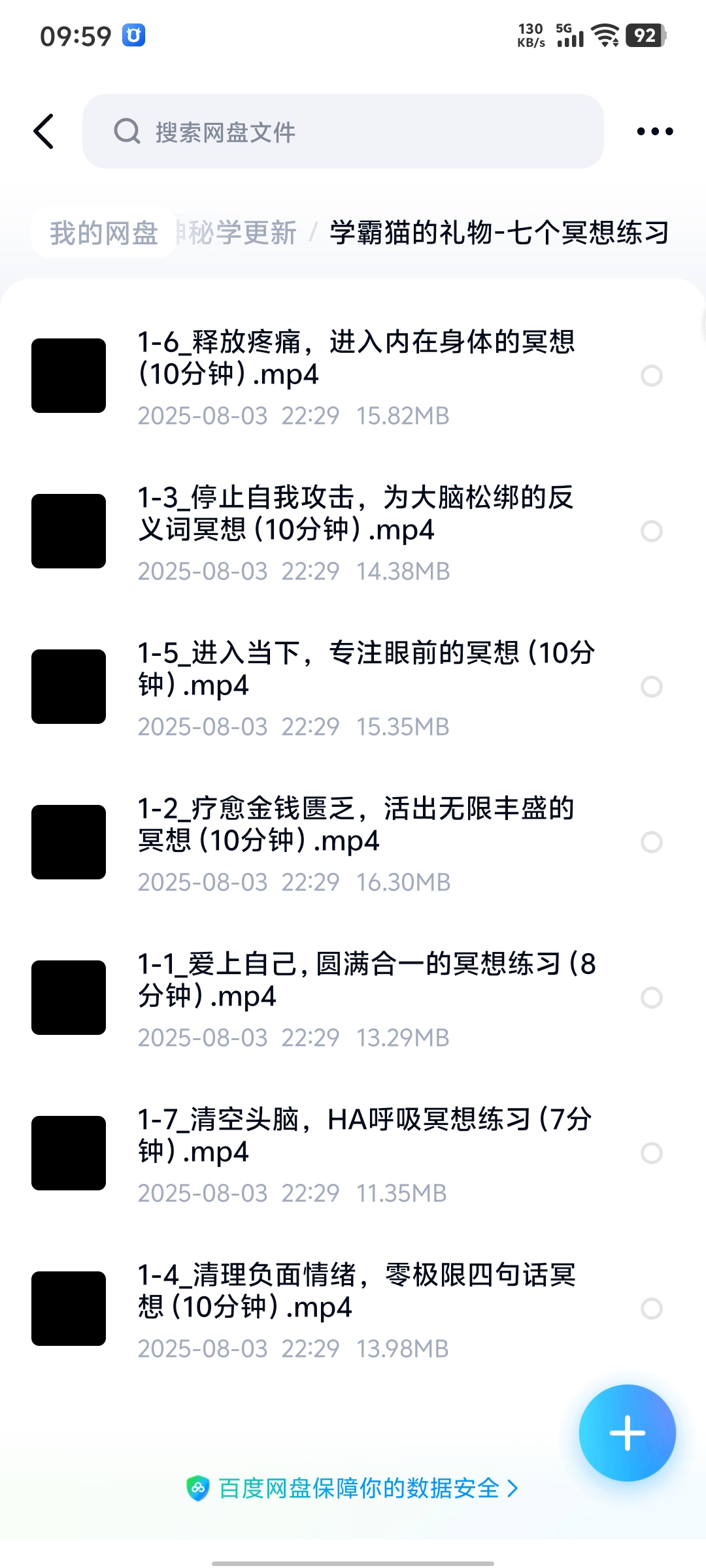
Task: Open the three-dot overflow menu
Action: coord(654,131)
